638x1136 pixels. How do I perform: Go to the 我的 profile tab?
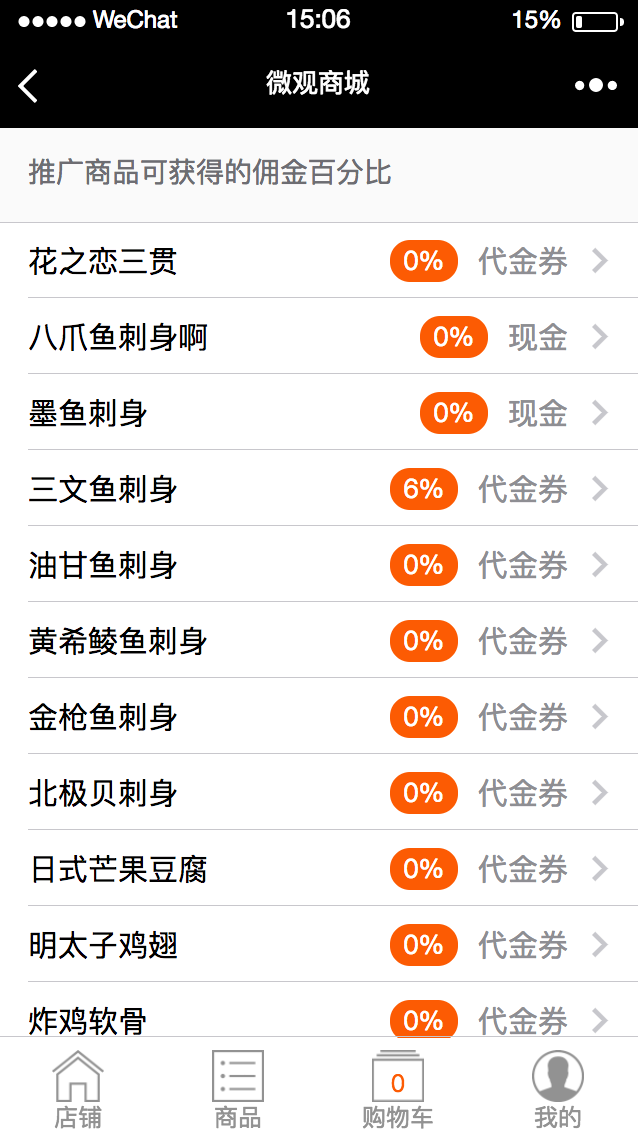[x=558, y=1089]
